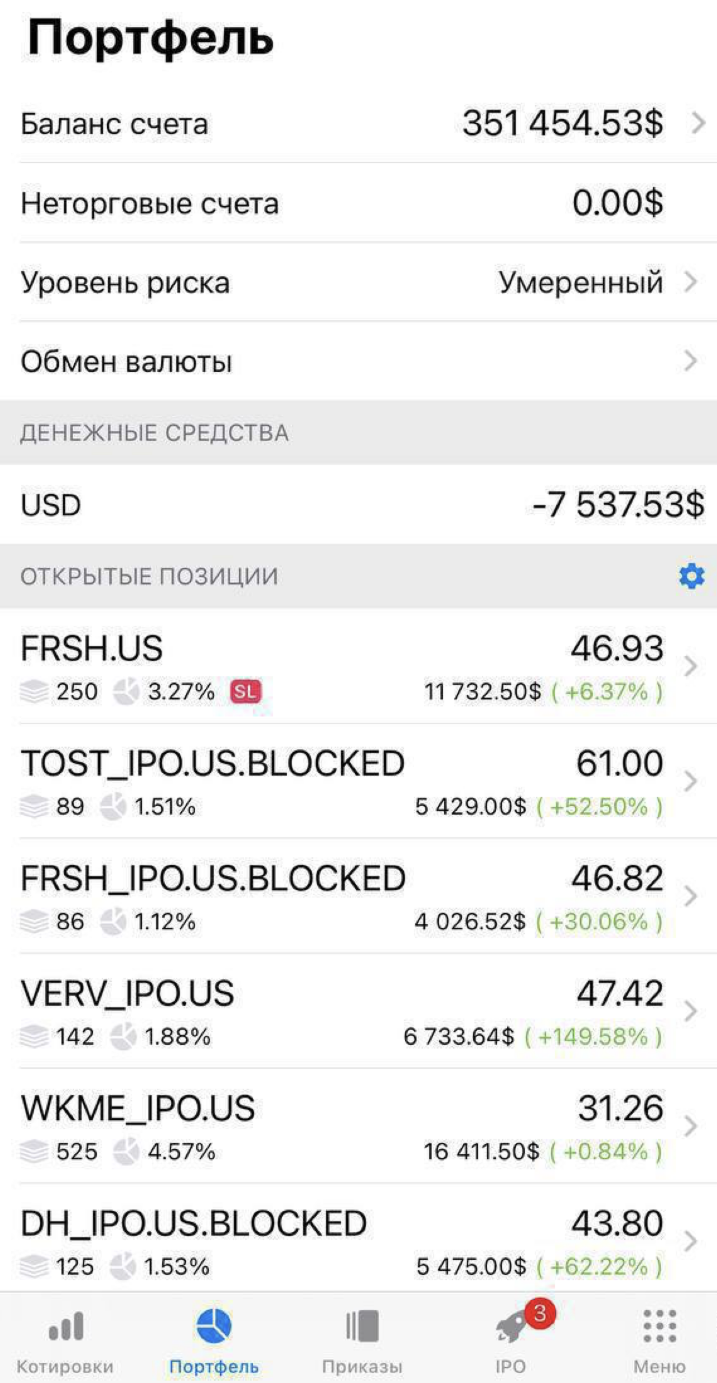Open the WKME_IPO.US position
The width and height of the screenshot is (717, 1383).
[358, 1126]
